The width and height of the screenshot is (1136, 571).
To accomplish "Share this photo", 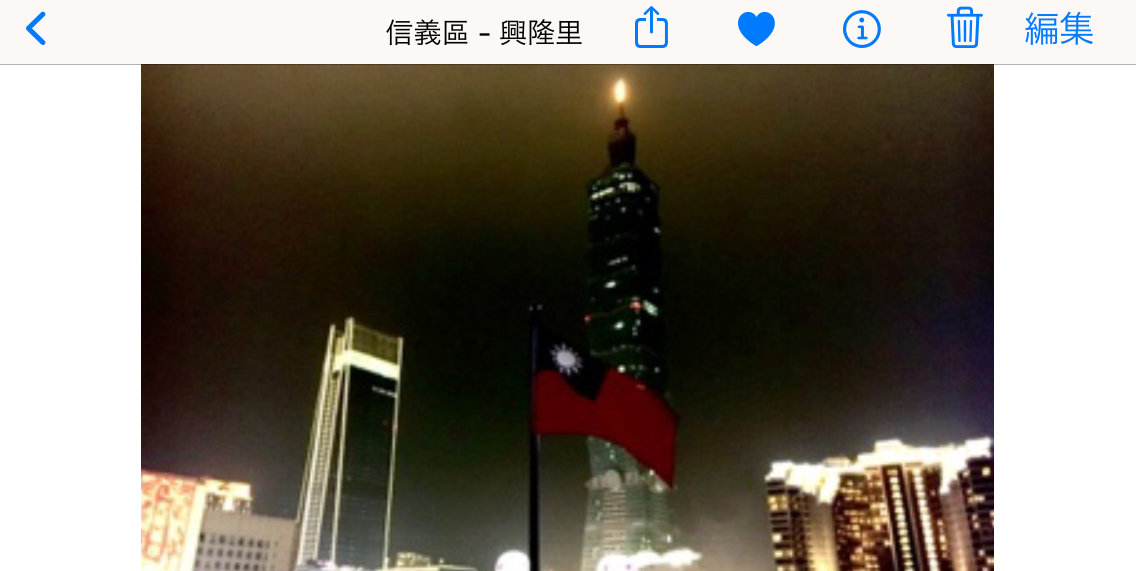I will tap(651, 28).
